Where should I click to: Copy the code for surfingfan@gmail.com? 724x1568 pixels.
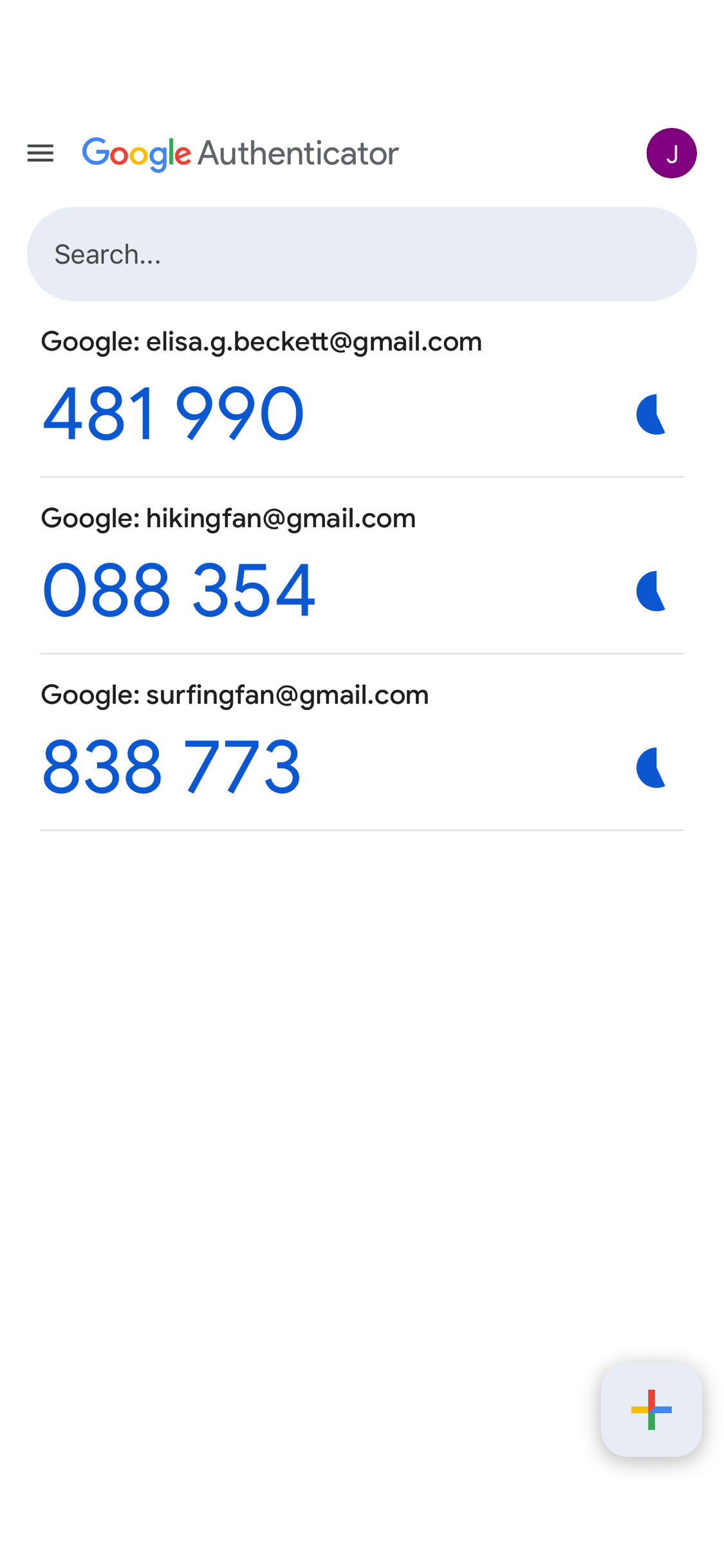(171, 767)
